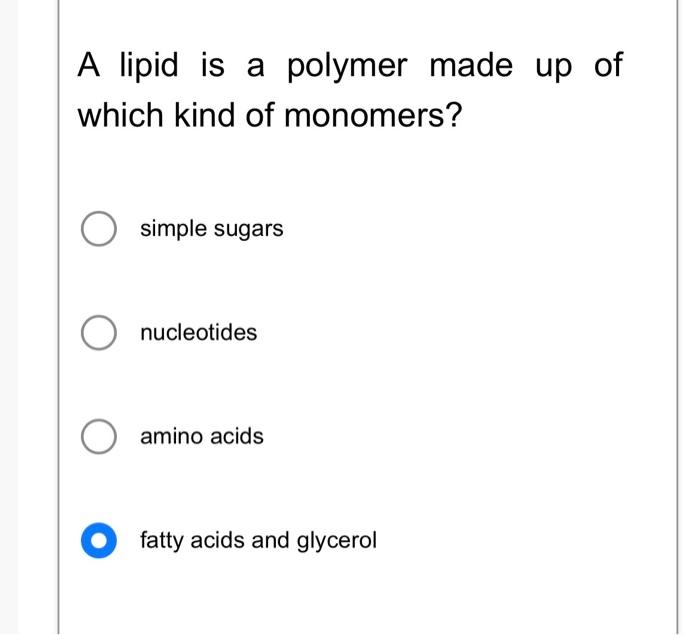Select the simple sugars option

(x=99, y=229)
